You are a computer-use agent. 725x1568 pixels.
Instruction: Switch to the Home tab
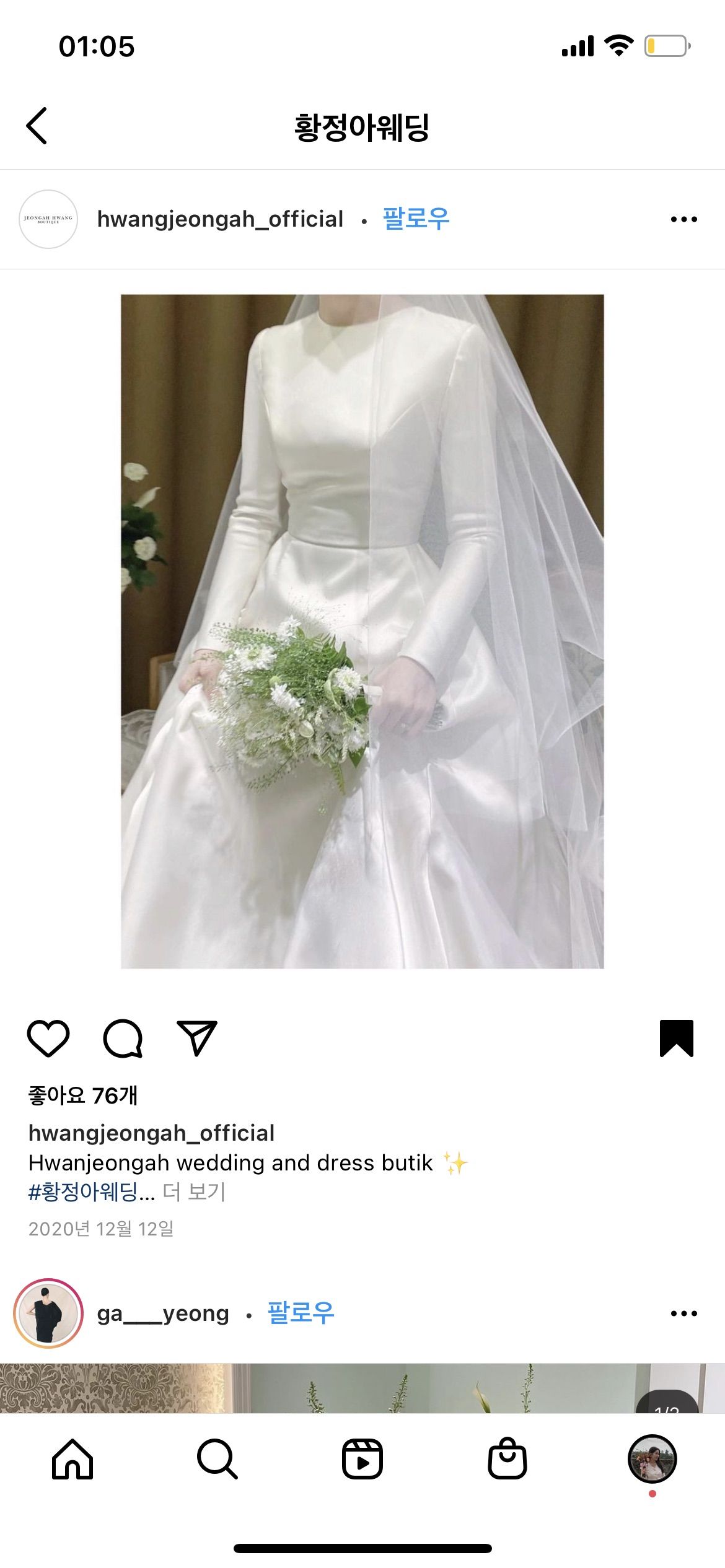pos(72,1459)
